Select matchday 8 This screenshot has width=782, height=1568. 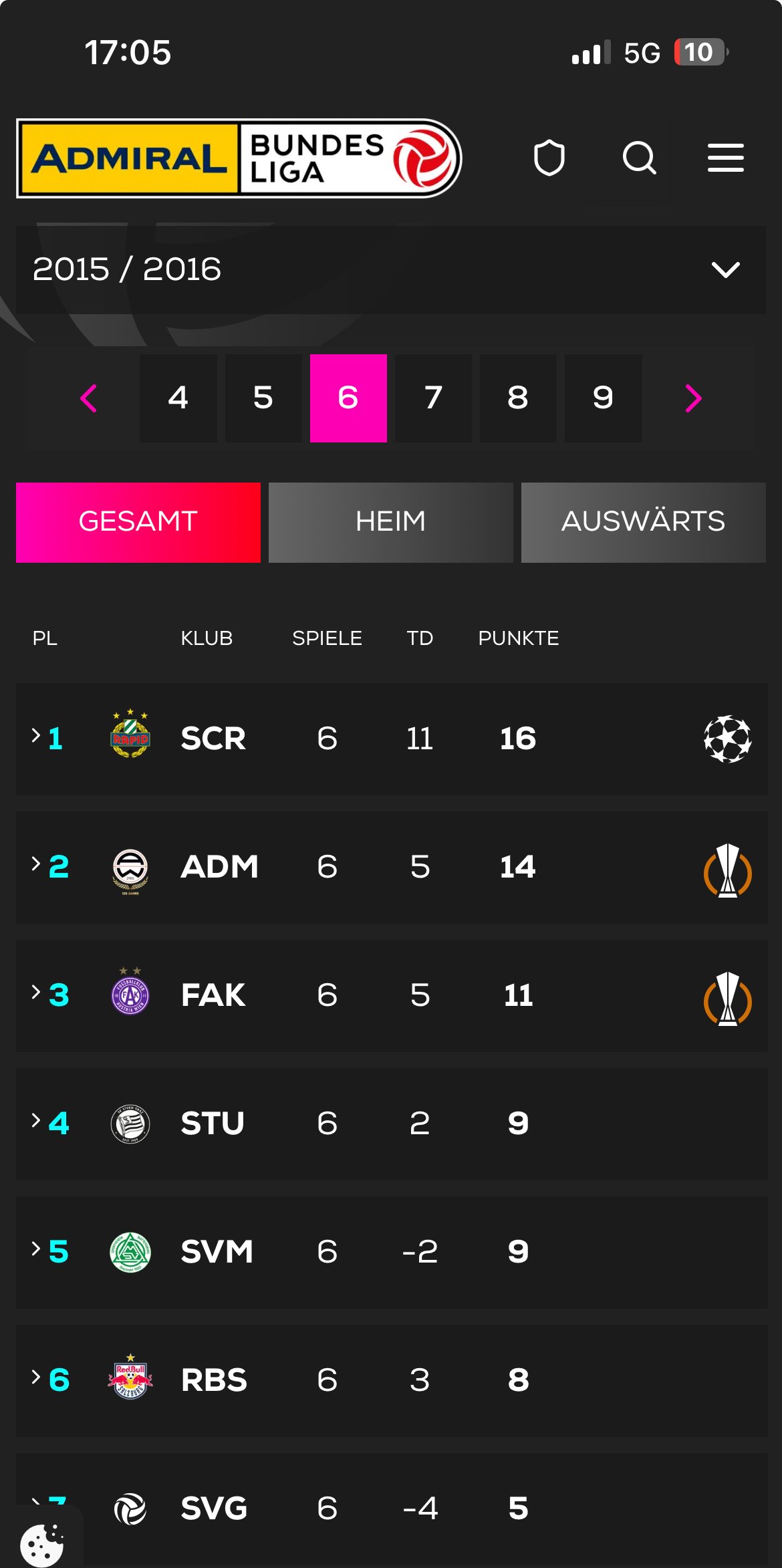click(x=518, y=398)
